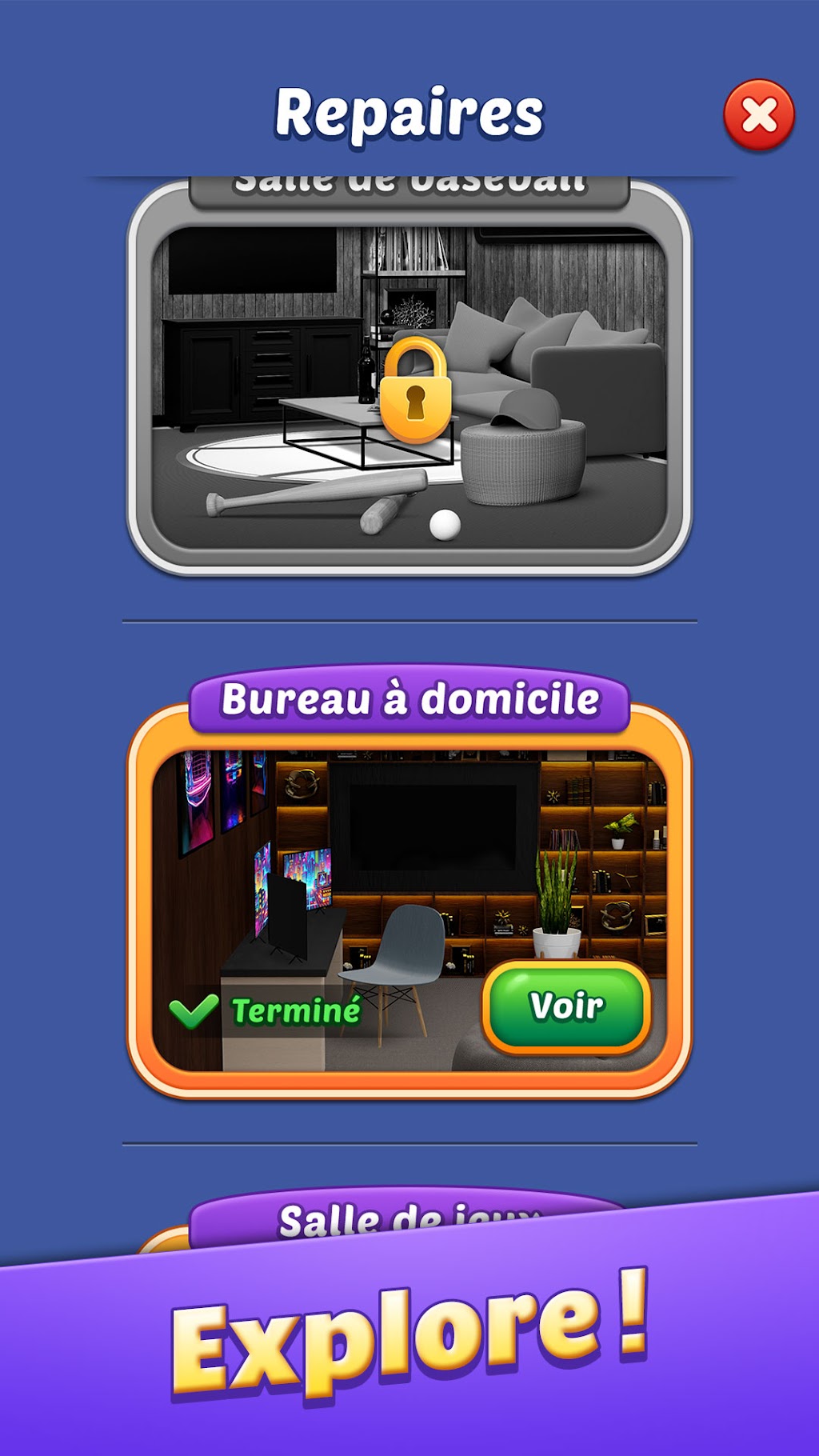Open the Bureau à domicile card
Image resolution: width=819 pixels, height=1456 pixels.
[x=409, y=882]
